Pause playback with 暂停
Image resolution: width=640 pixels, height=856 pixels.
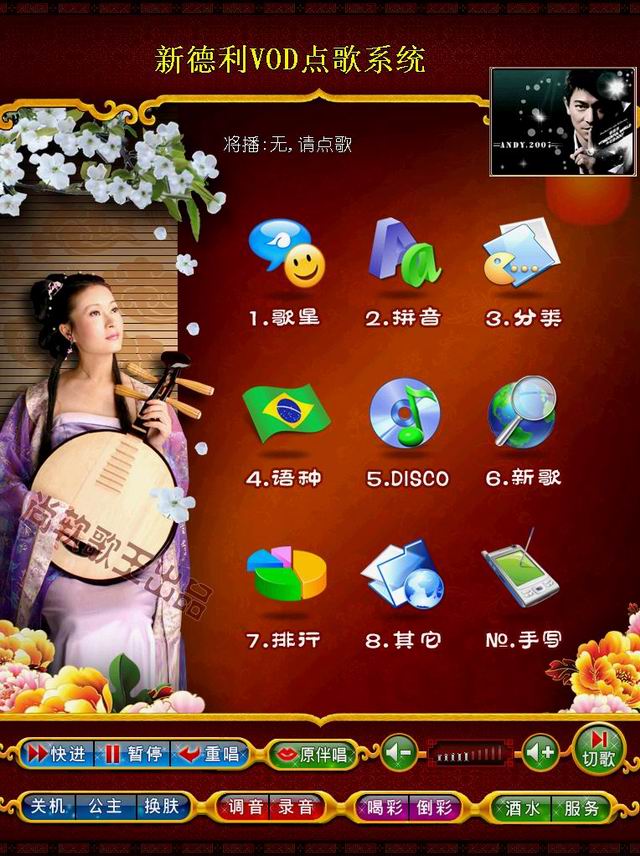click(134, 754)
